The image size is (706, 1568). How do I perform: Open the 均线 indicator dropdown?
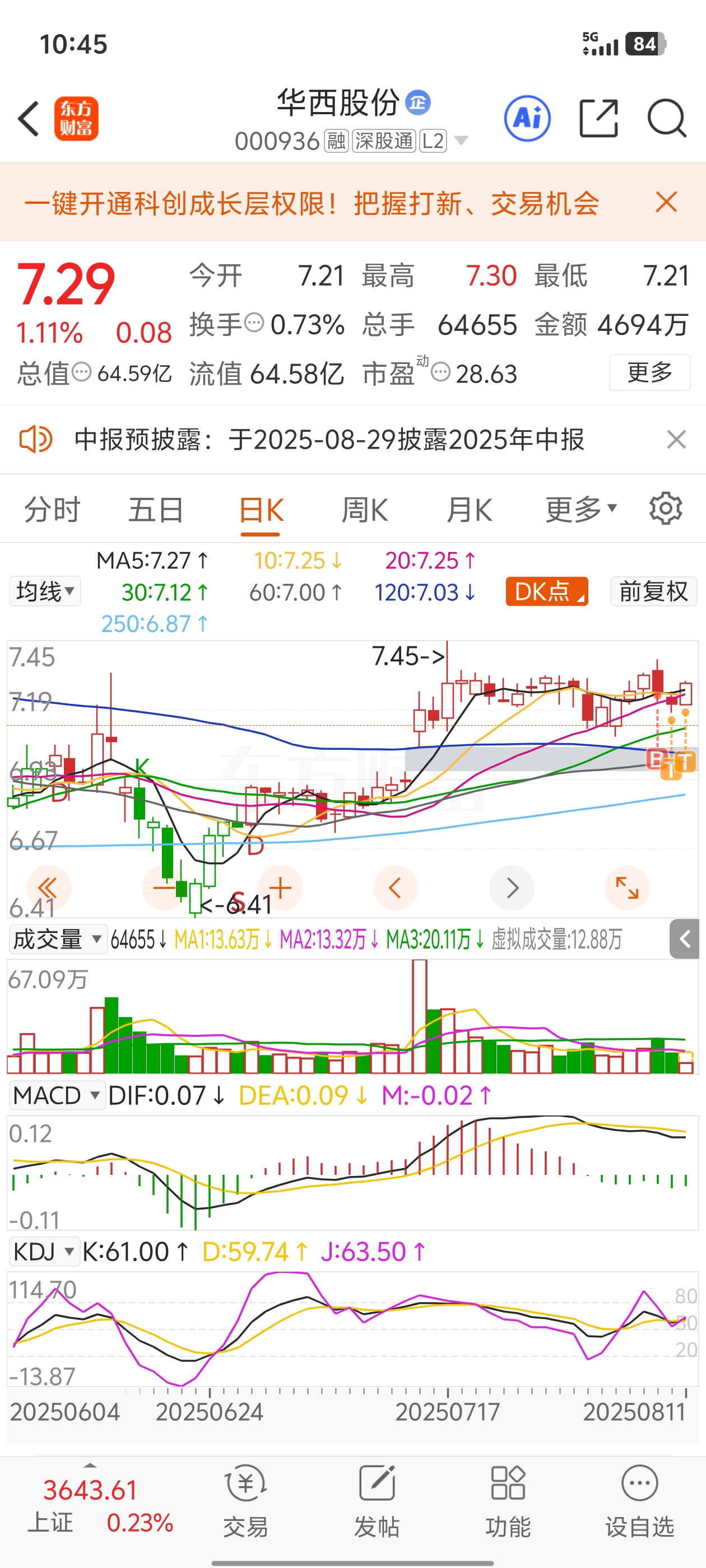[45, 591]
